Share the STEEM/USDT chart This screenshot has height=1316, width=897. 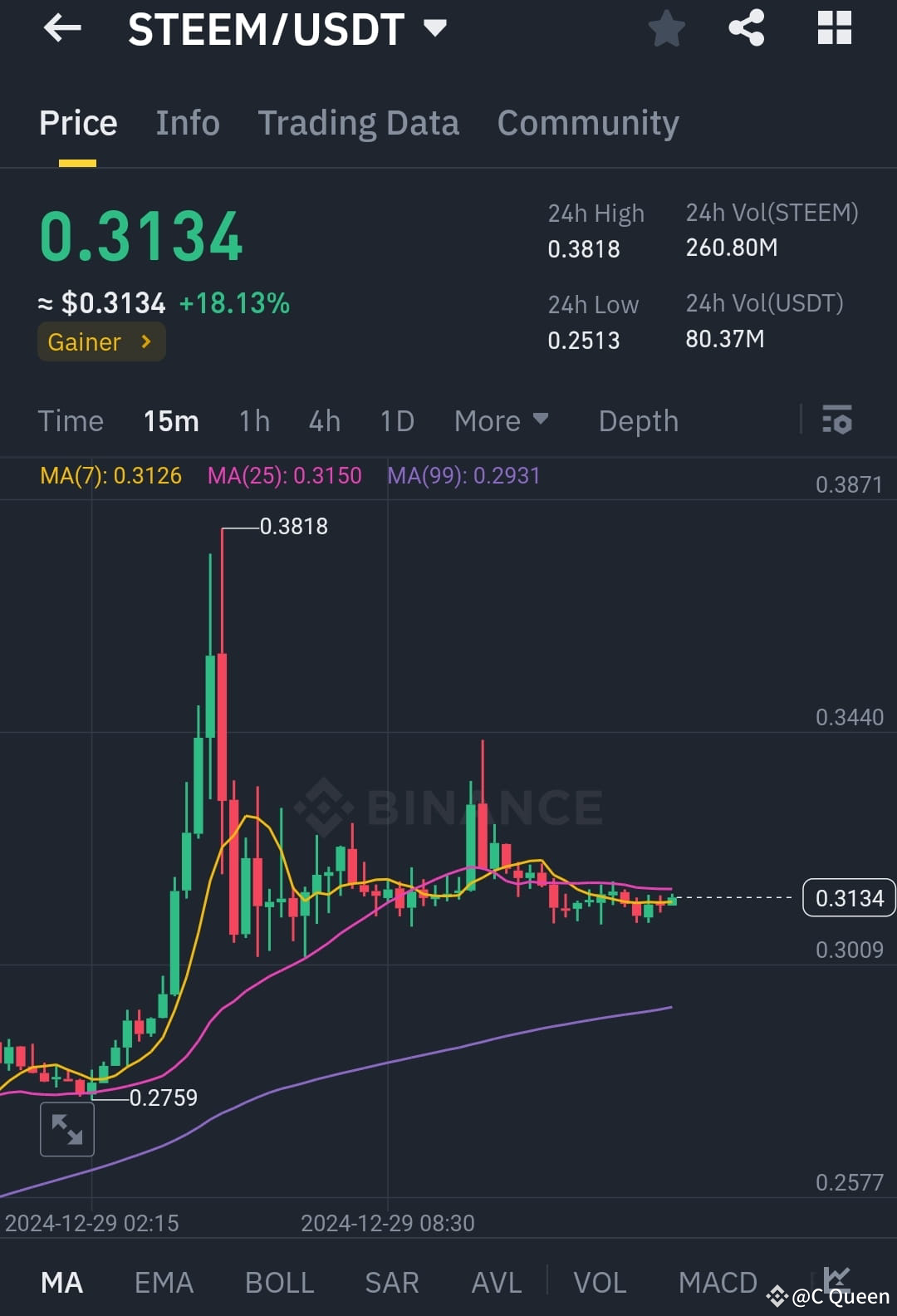pos(746,27)
